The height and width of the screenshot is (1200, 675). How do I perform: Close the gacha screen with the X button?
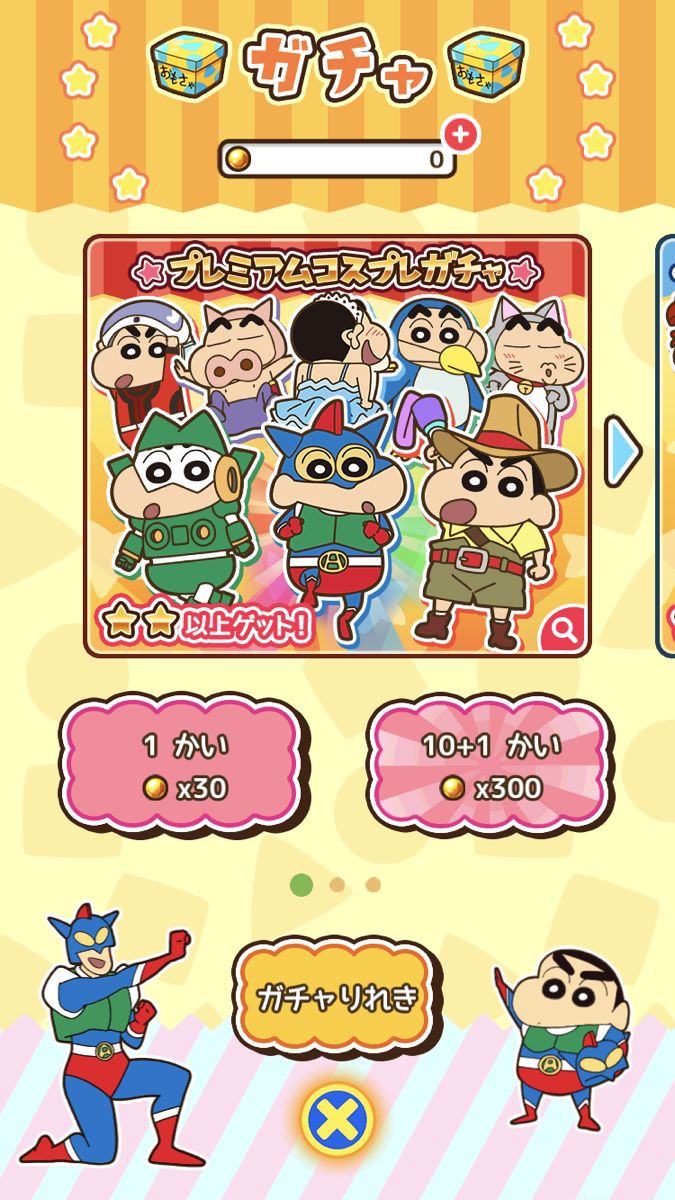click(338, 1117)
